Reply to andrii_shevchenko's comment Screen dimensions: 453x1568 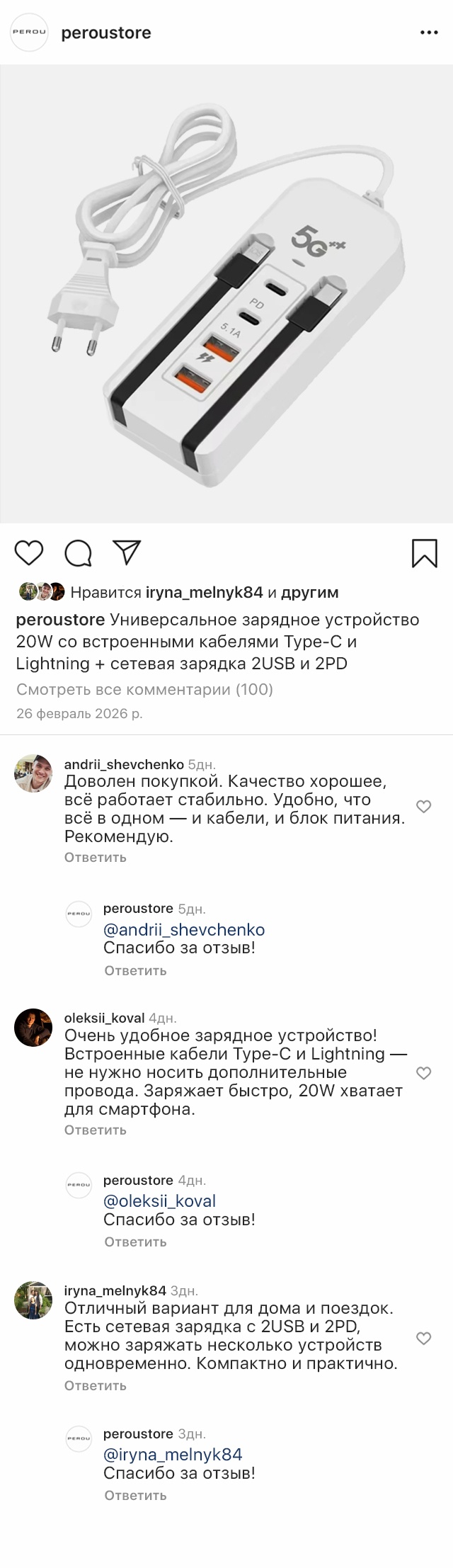click(x=95, y=857)
